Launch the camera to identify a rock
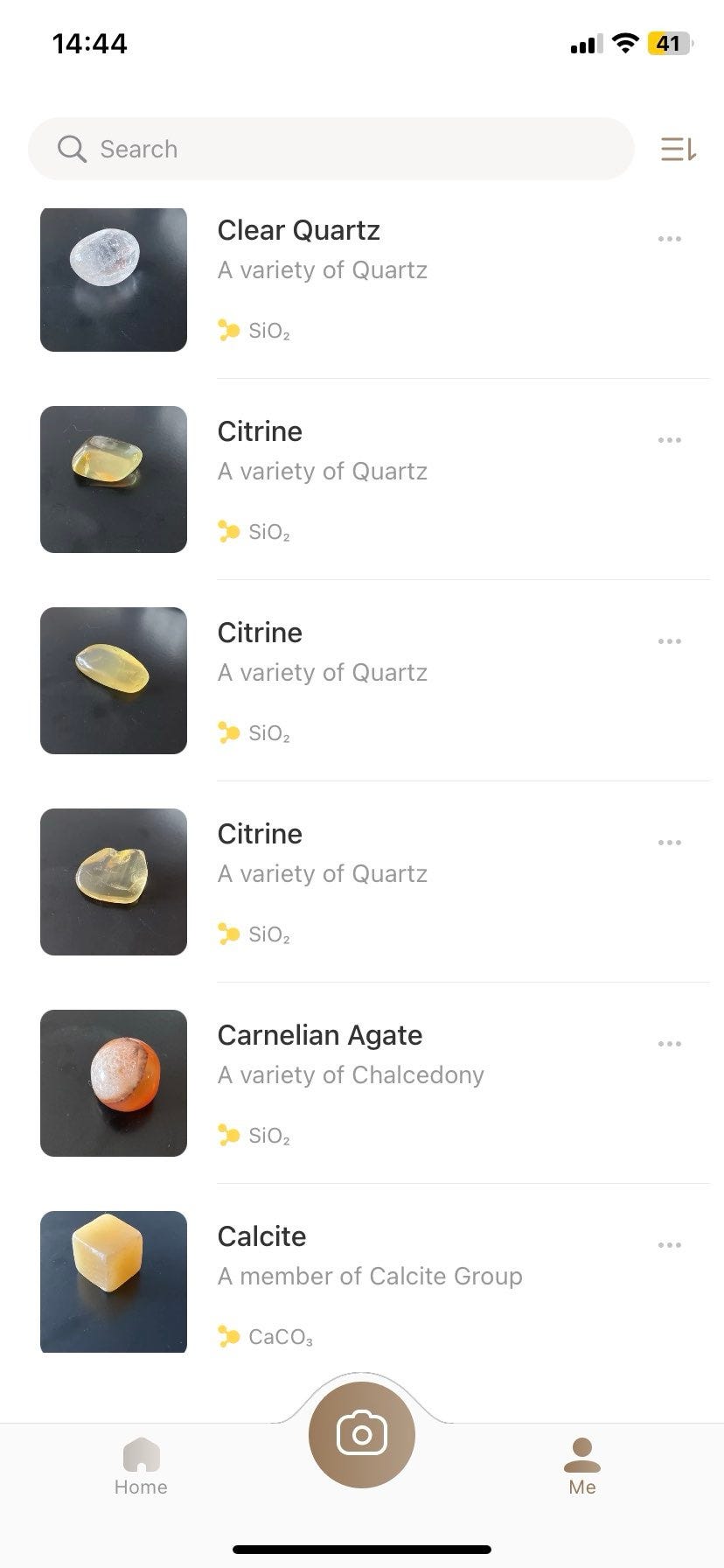The image size is (724, 1568). click(362, 1435)
